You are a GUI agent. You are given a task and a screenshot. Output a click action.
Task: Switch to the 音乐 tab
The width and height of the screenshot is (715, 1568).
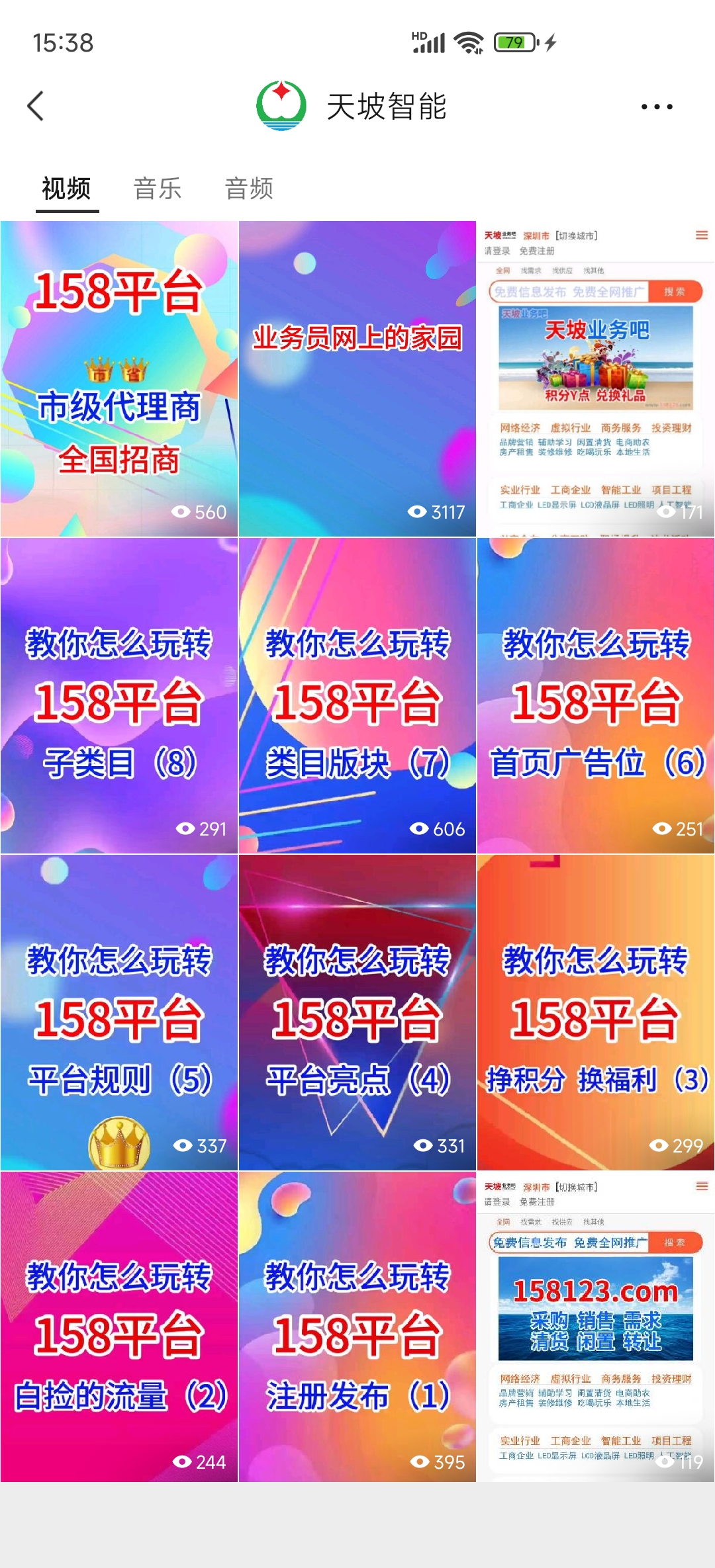tap(158, 189)
